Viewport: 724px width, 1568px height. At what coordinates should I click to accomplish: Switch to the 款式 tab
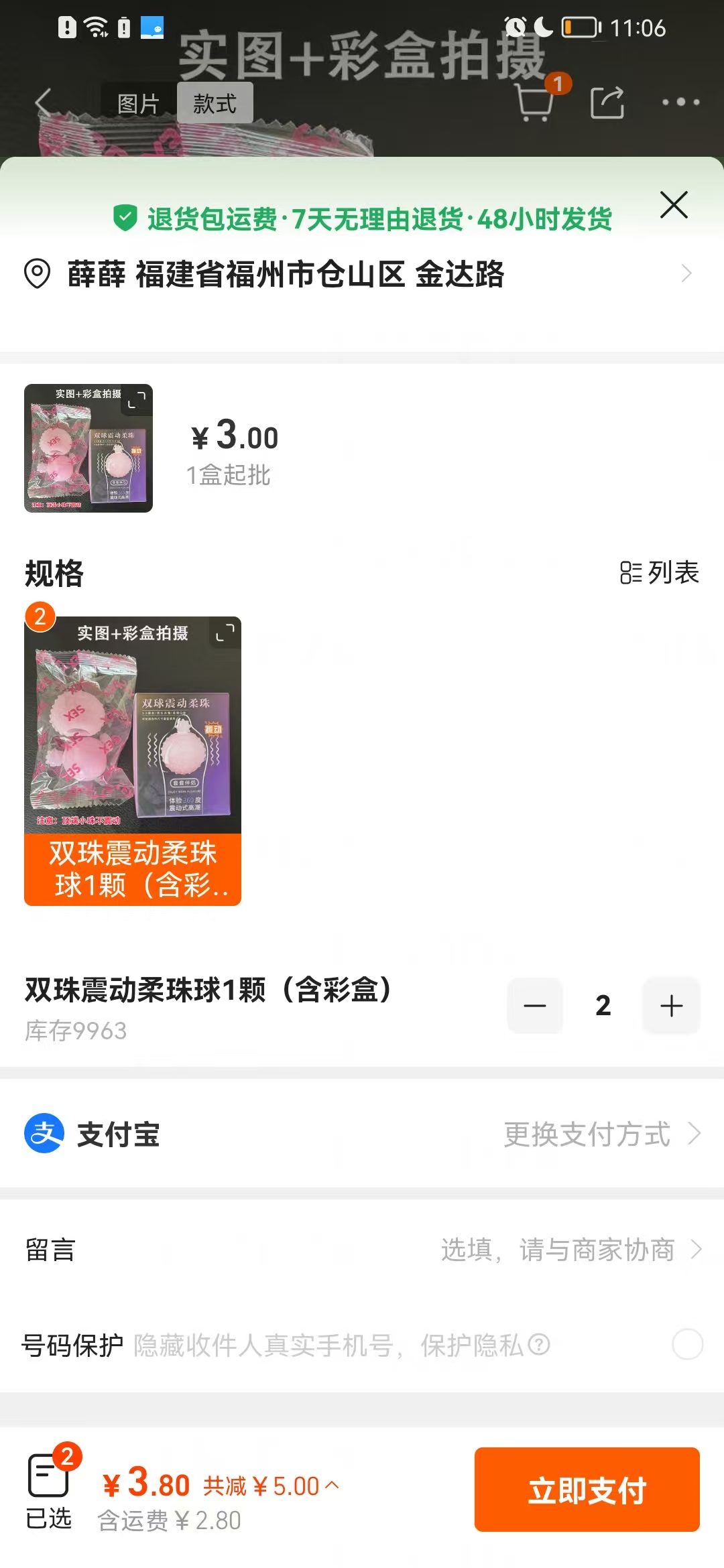pyautogui.click(x=215, y=103)
